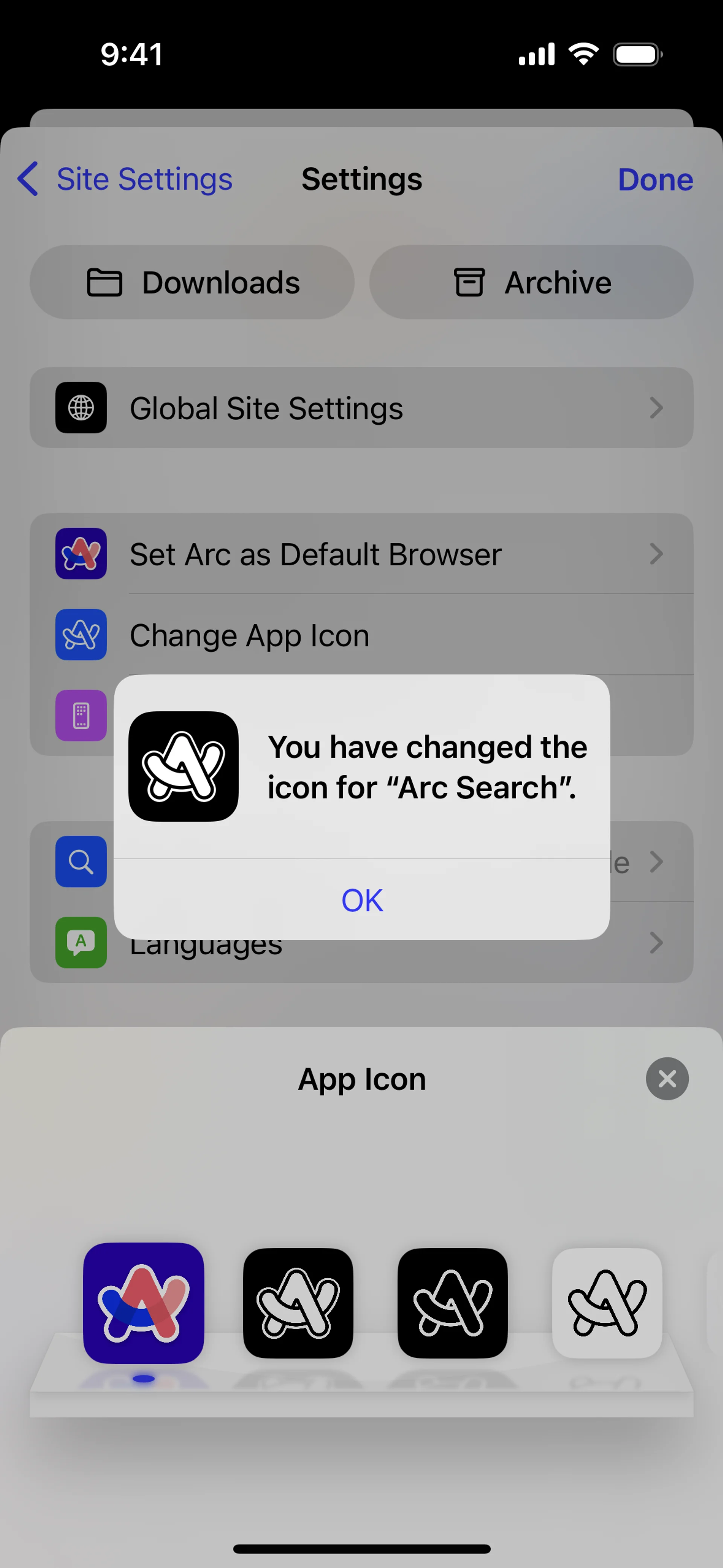Select the colorful blue Arc icon
This screenshot has width=723, height=1568.
tap(143, 1303)
